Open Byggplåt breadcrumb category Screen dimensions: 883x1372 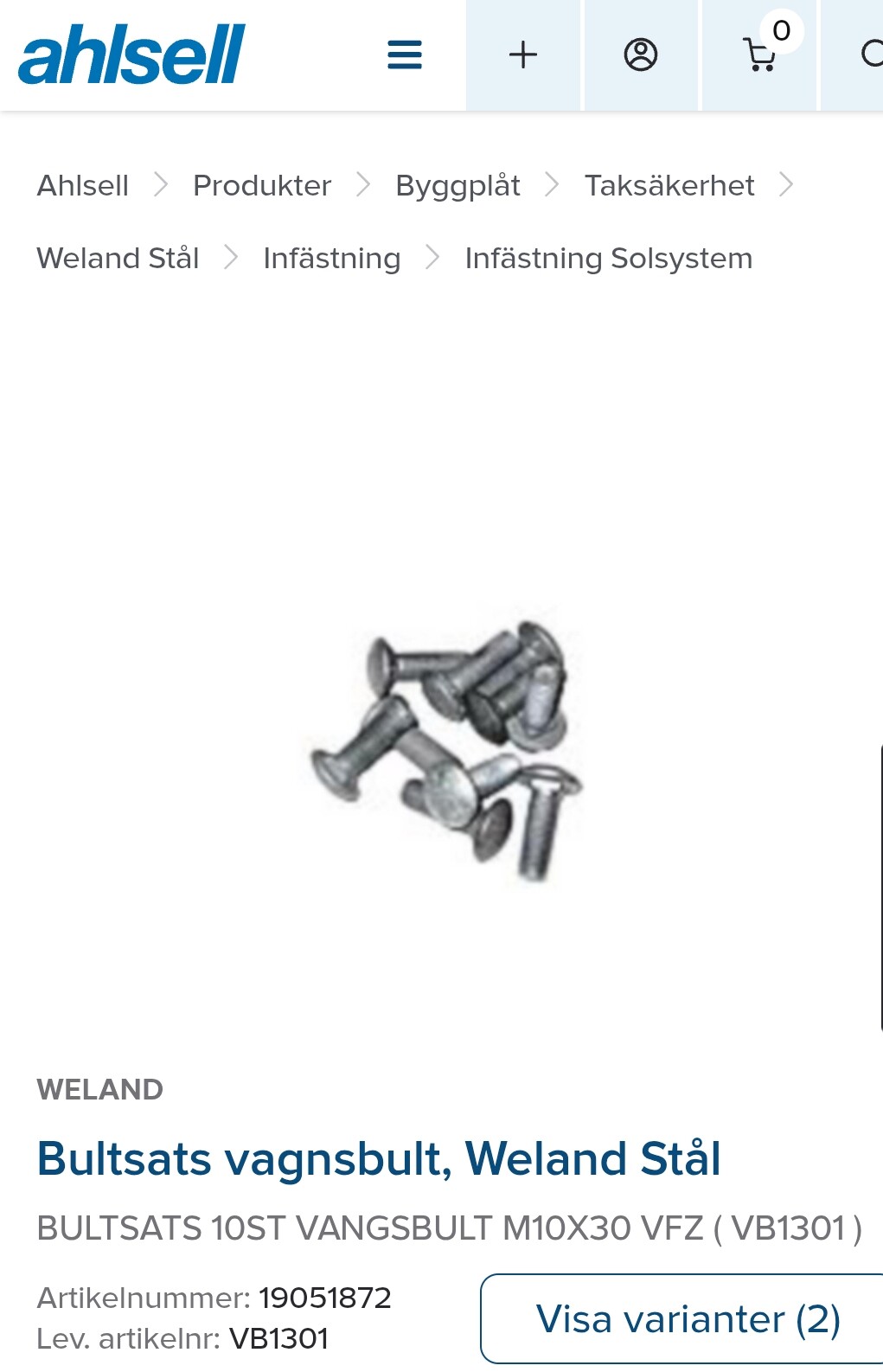pyautogui.click(x=457, y=185)
